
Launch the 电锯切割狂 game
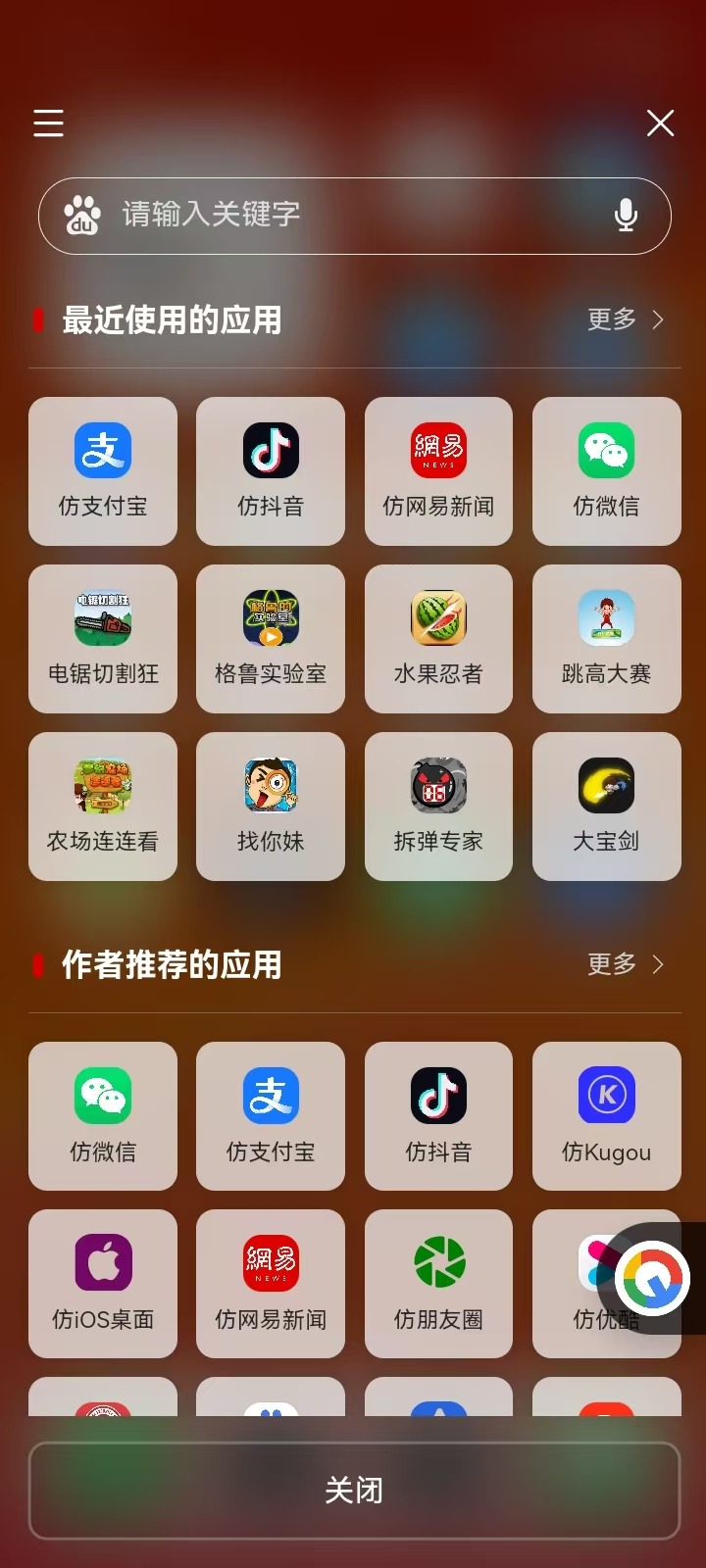103,639
